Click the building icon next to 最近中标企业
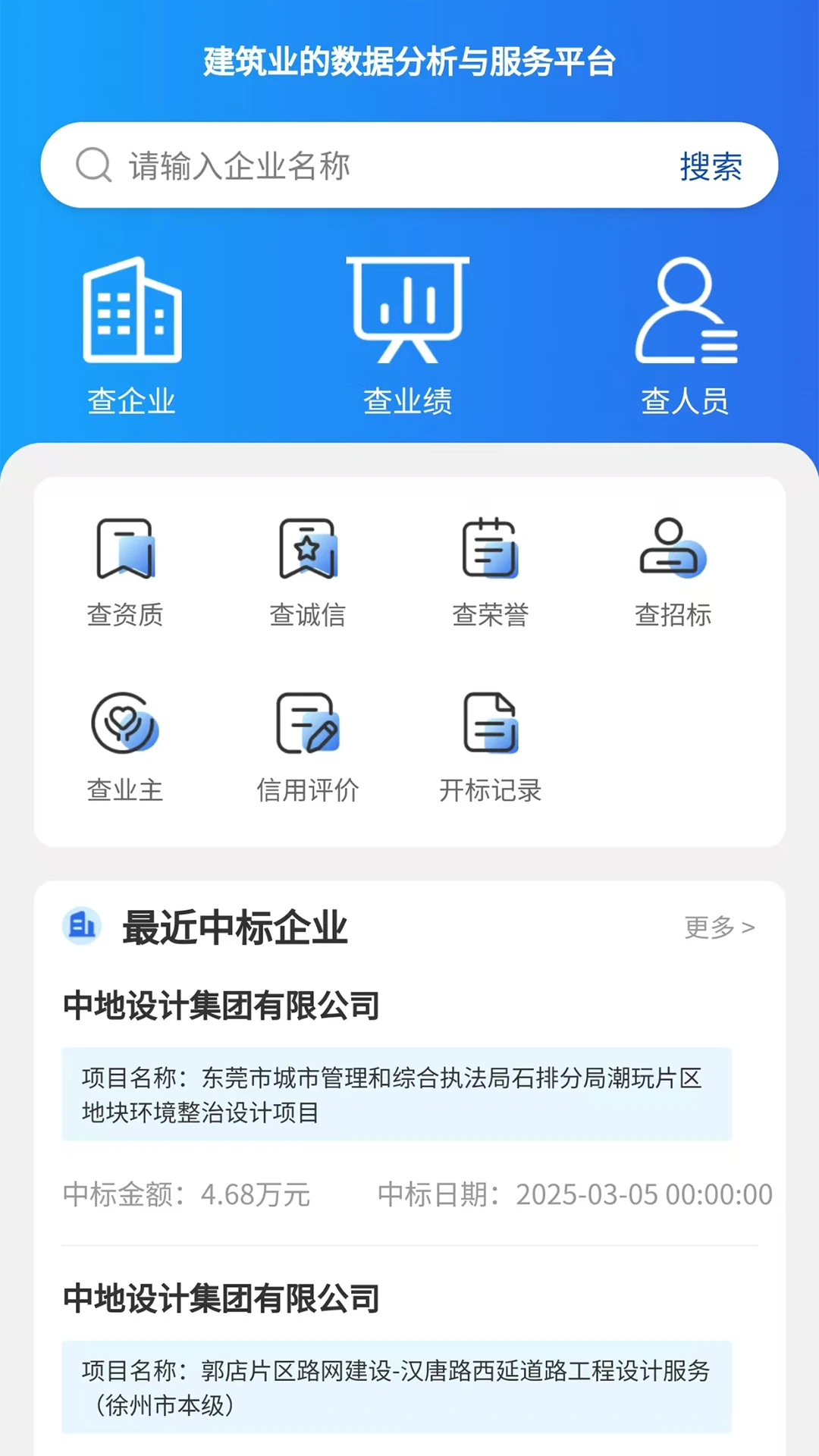Screen dimensions: 819x1456 (82, 927)
